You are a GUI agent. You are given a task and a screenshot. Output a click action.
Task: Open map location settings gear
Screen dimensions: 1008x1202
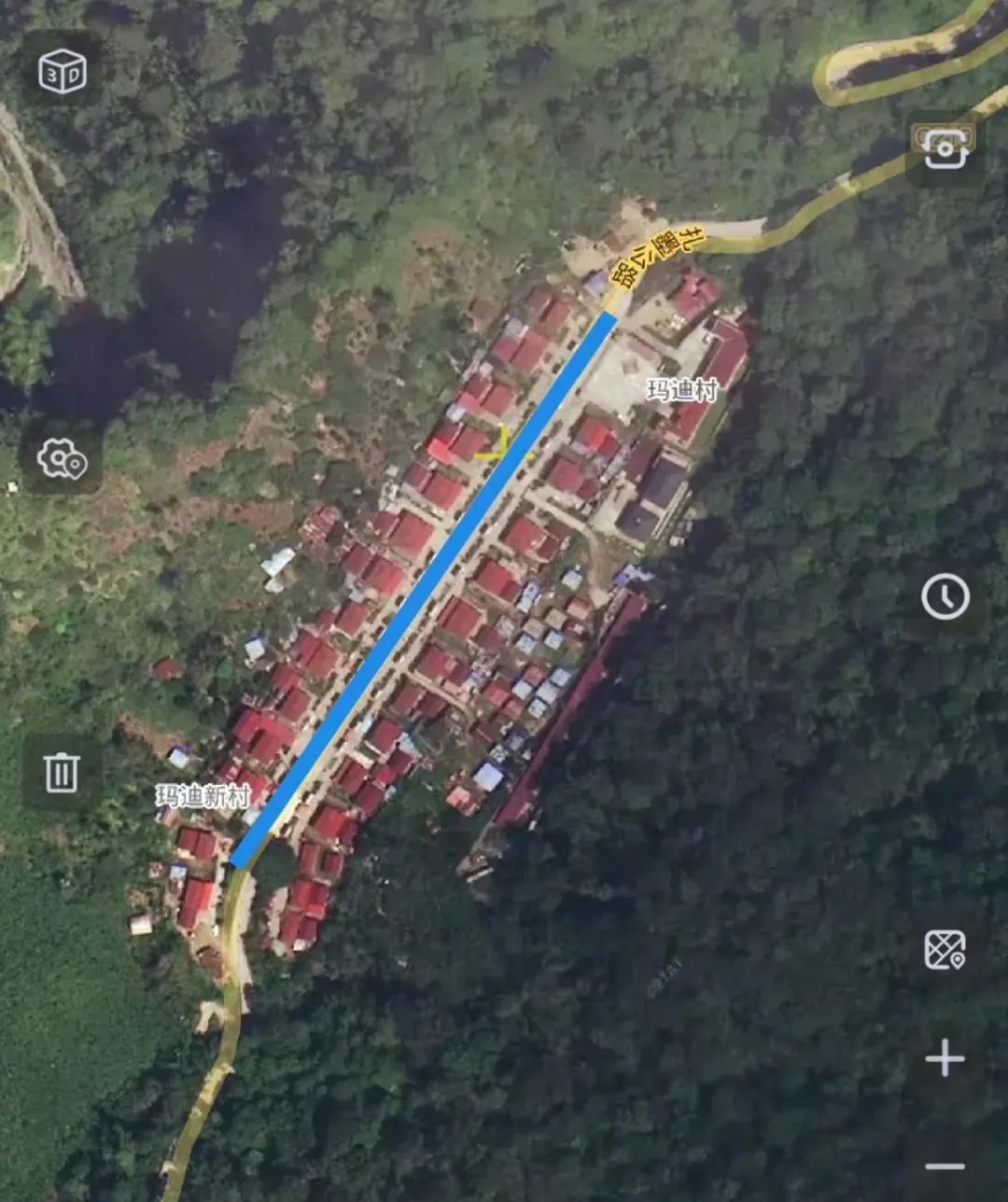(x=62, y=458)
